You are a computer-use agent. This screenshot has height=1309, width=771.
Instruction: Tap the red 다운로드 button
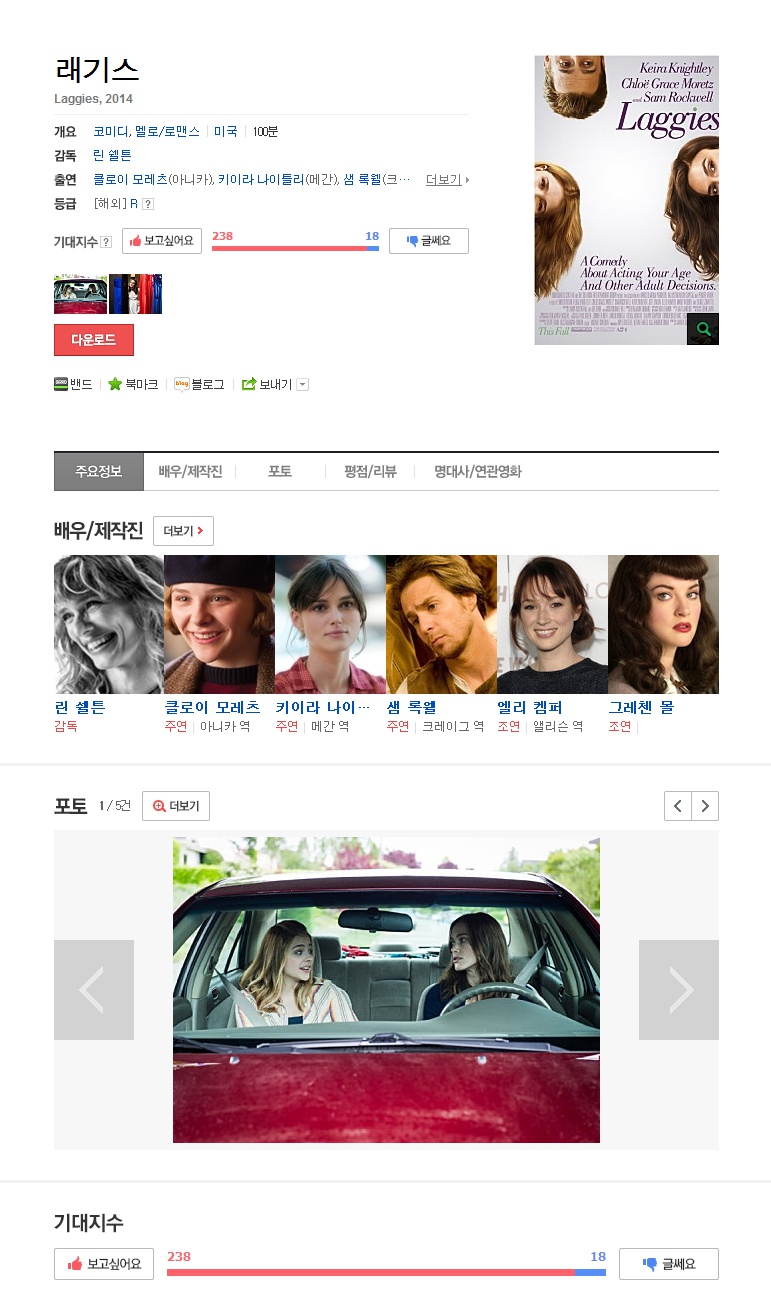tap(93, 340)
